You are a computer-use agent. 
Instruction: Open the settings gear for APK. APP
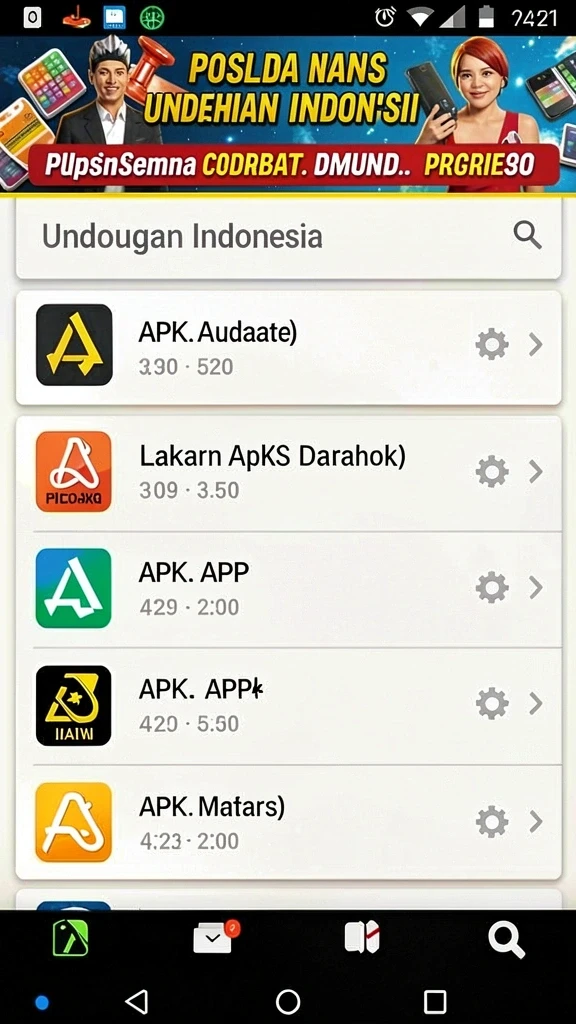click(492, 588)
